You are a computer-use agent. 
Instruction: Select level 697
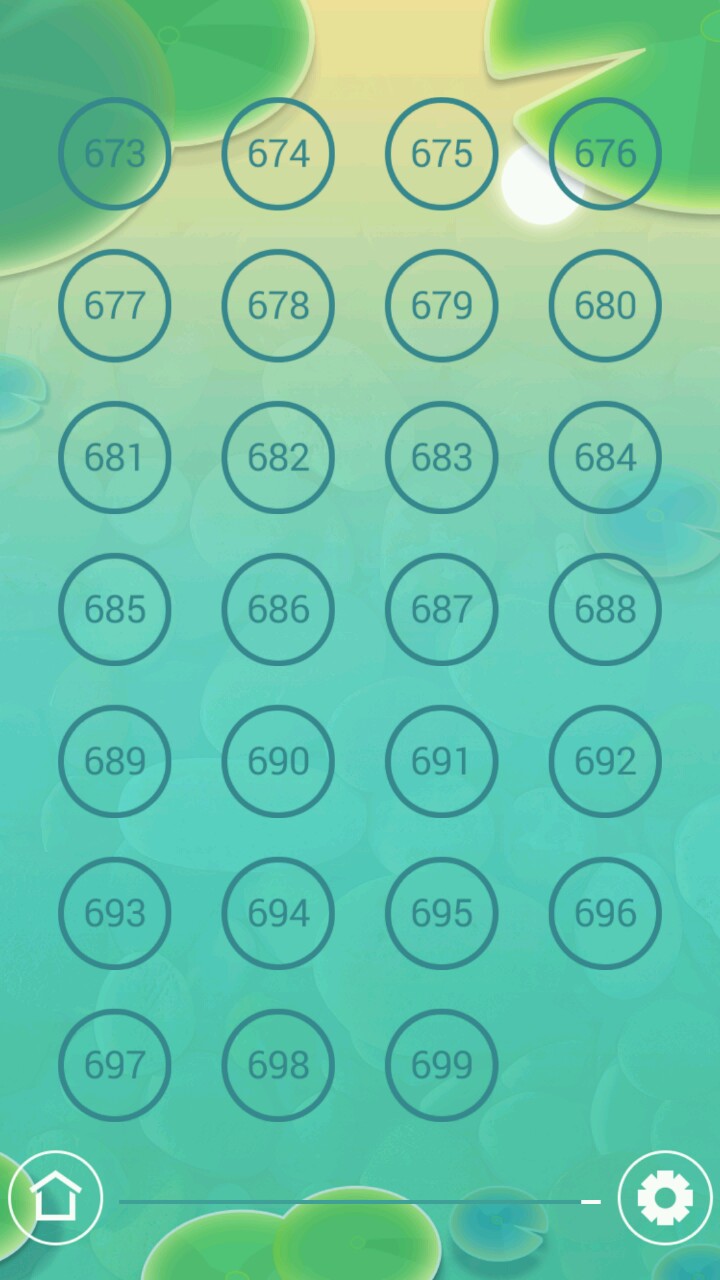(x=115, y=1066)
